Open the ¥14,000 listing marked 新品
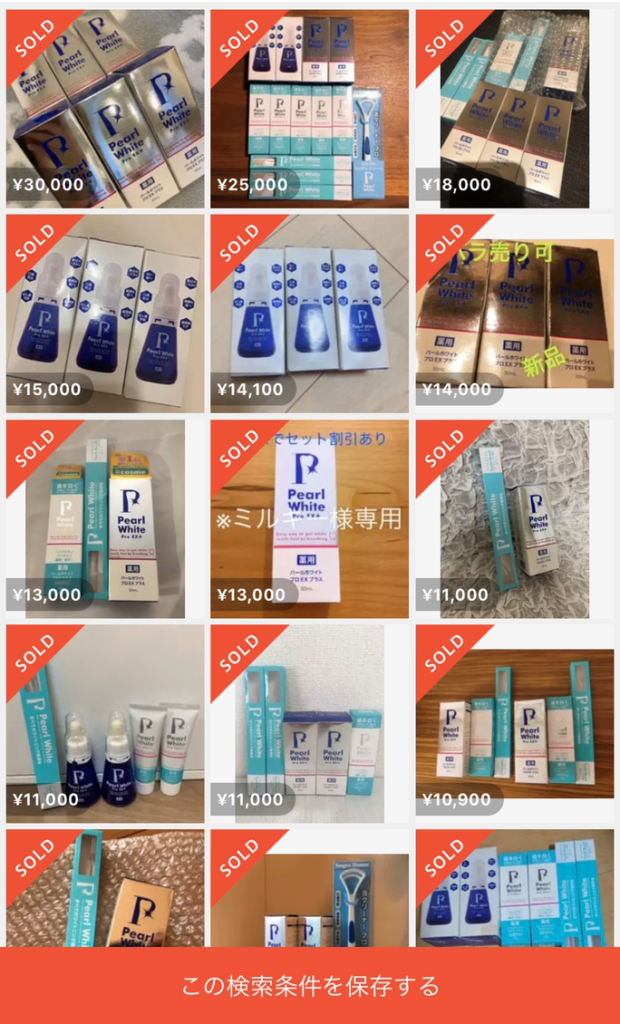The height and width of the screenshot is (1024, 620). (x=514, y=313)
